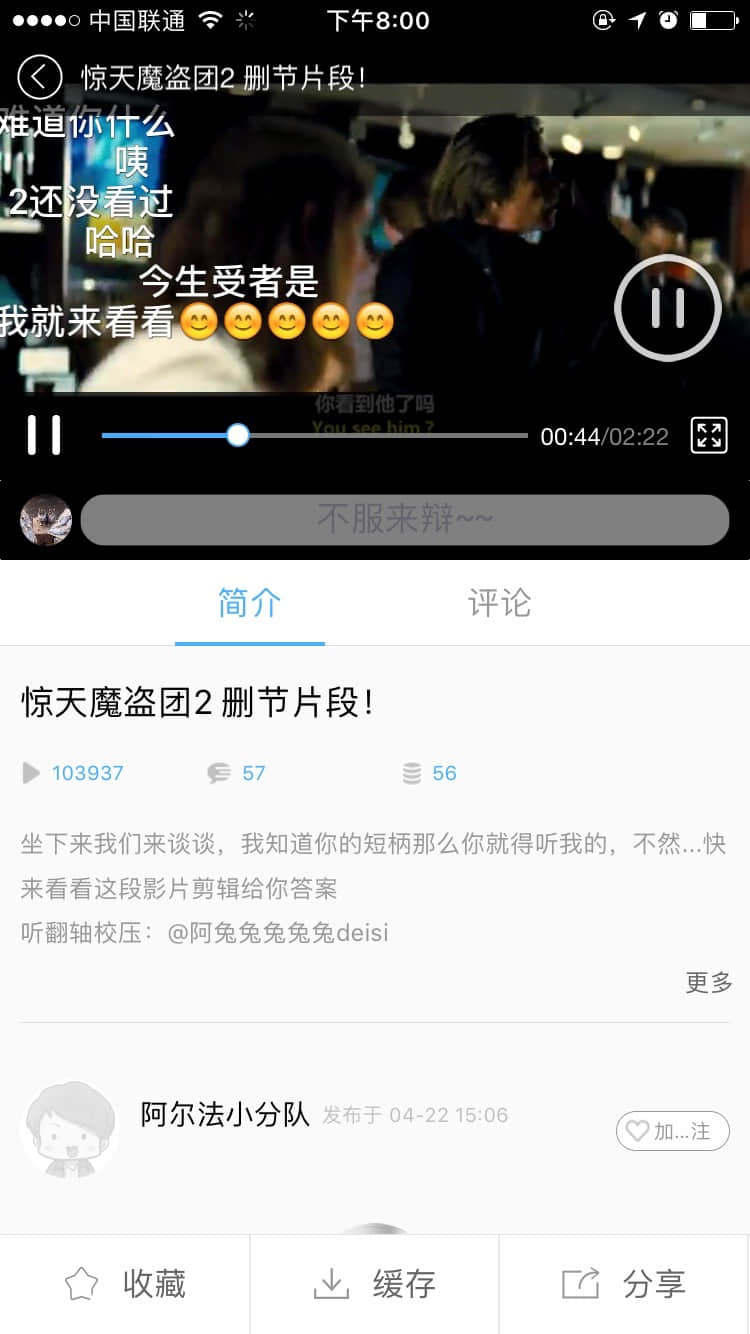The width and height of the screenshot is (750, 1334).
Task: Switch to the 评论 tab
Action: click(499, 603)
